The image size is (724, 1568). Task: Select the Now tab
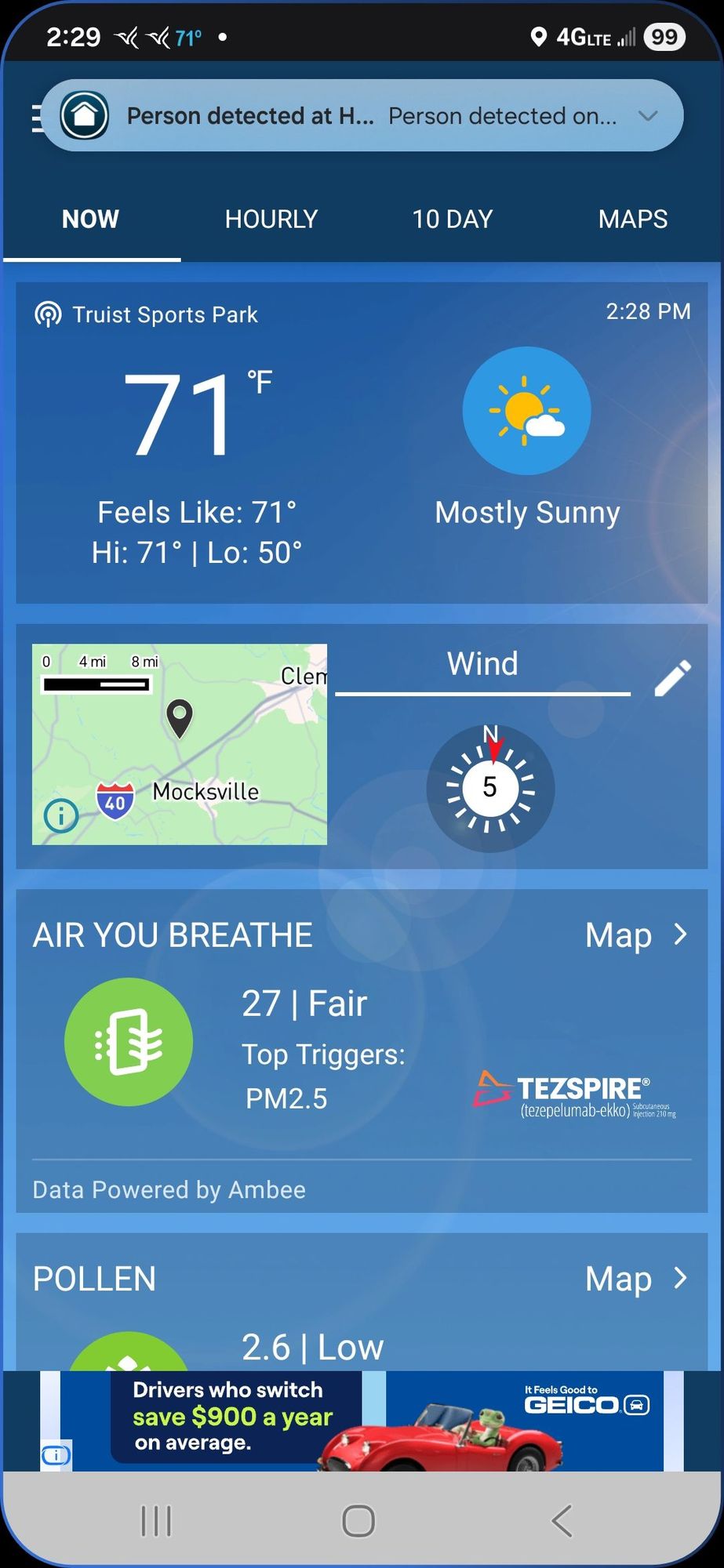pos(90,220)
